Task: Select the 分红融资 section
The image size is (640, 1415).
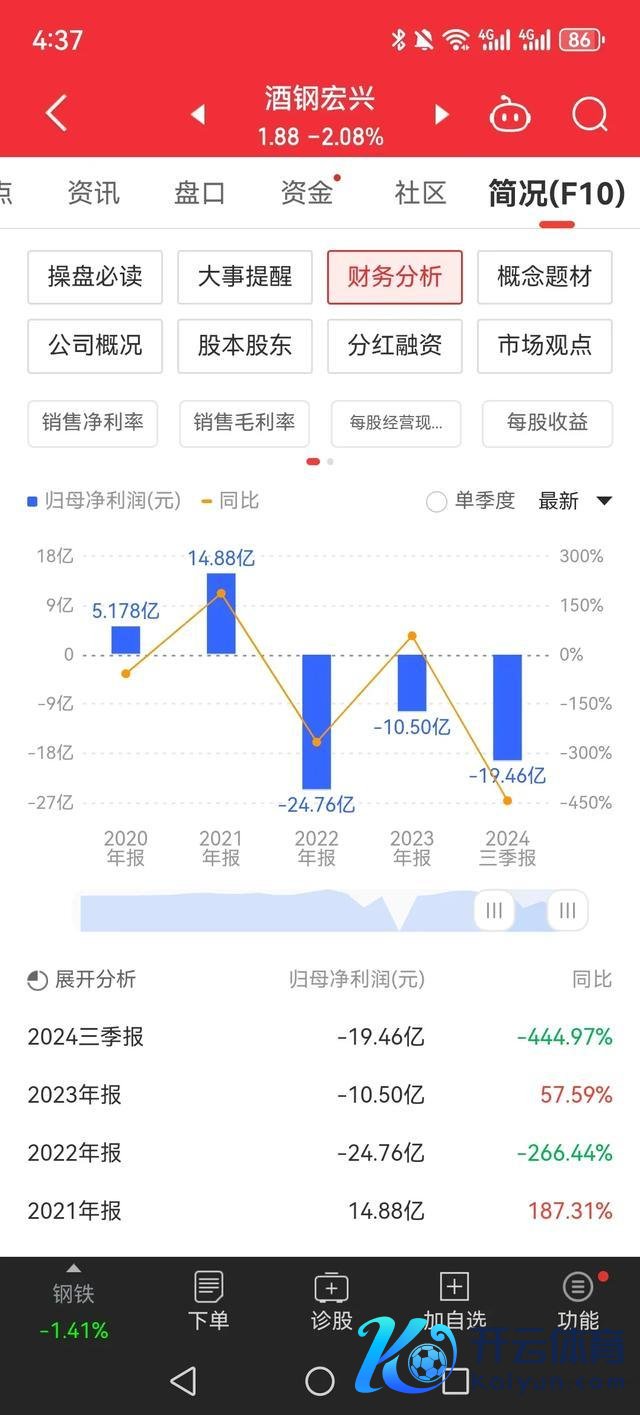Action: pos(395,346)
